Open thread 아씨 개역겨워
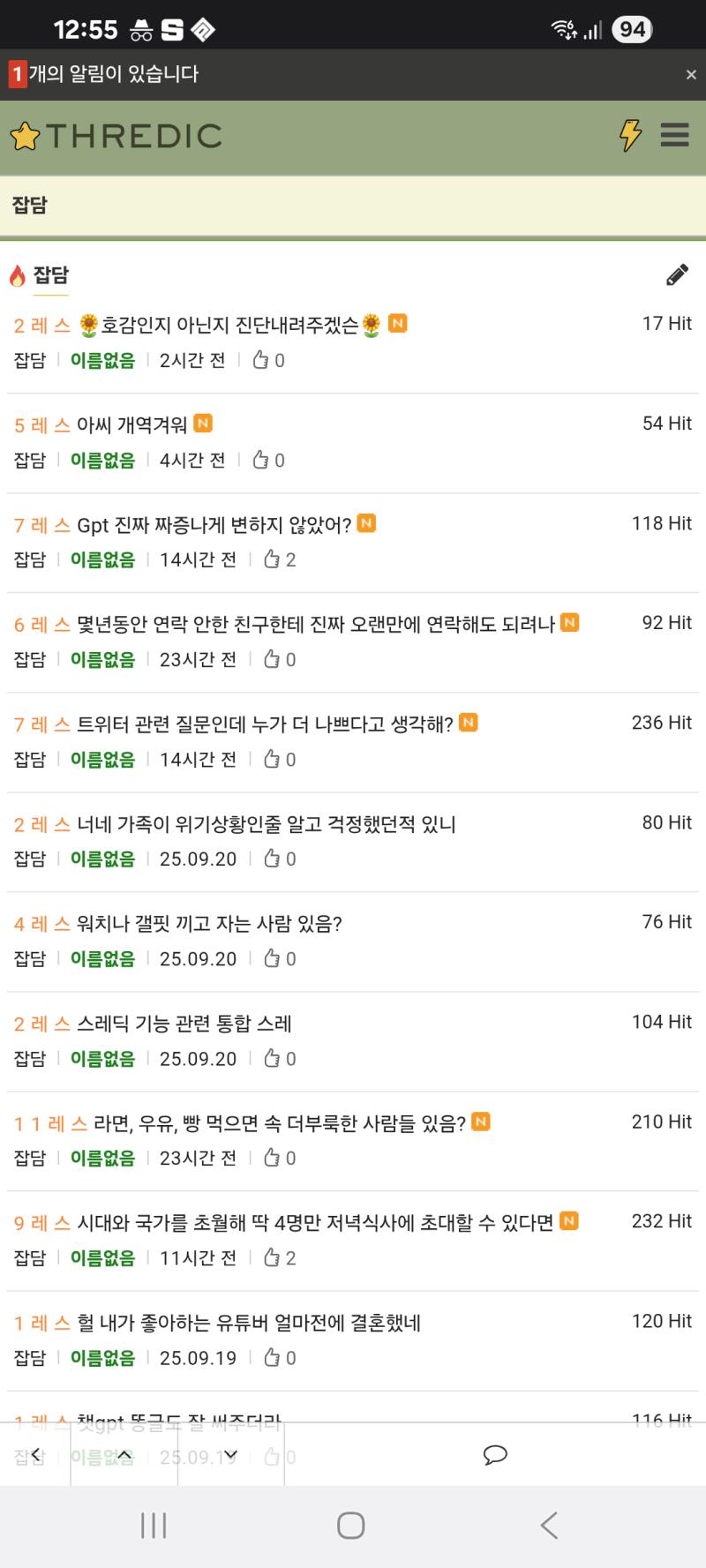 [x=132, y=424]
